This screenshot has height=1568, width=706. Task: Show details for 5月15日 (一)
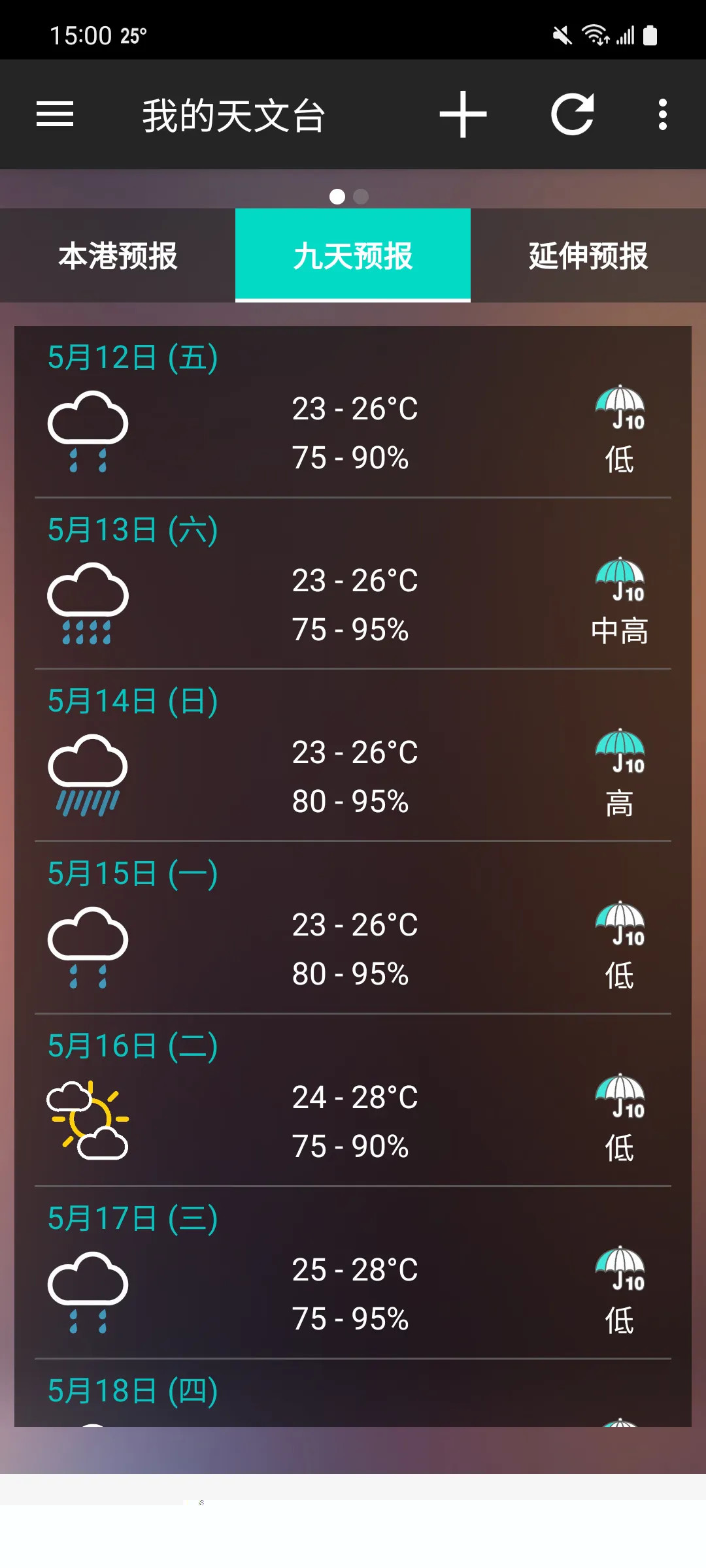pos(353,929)
